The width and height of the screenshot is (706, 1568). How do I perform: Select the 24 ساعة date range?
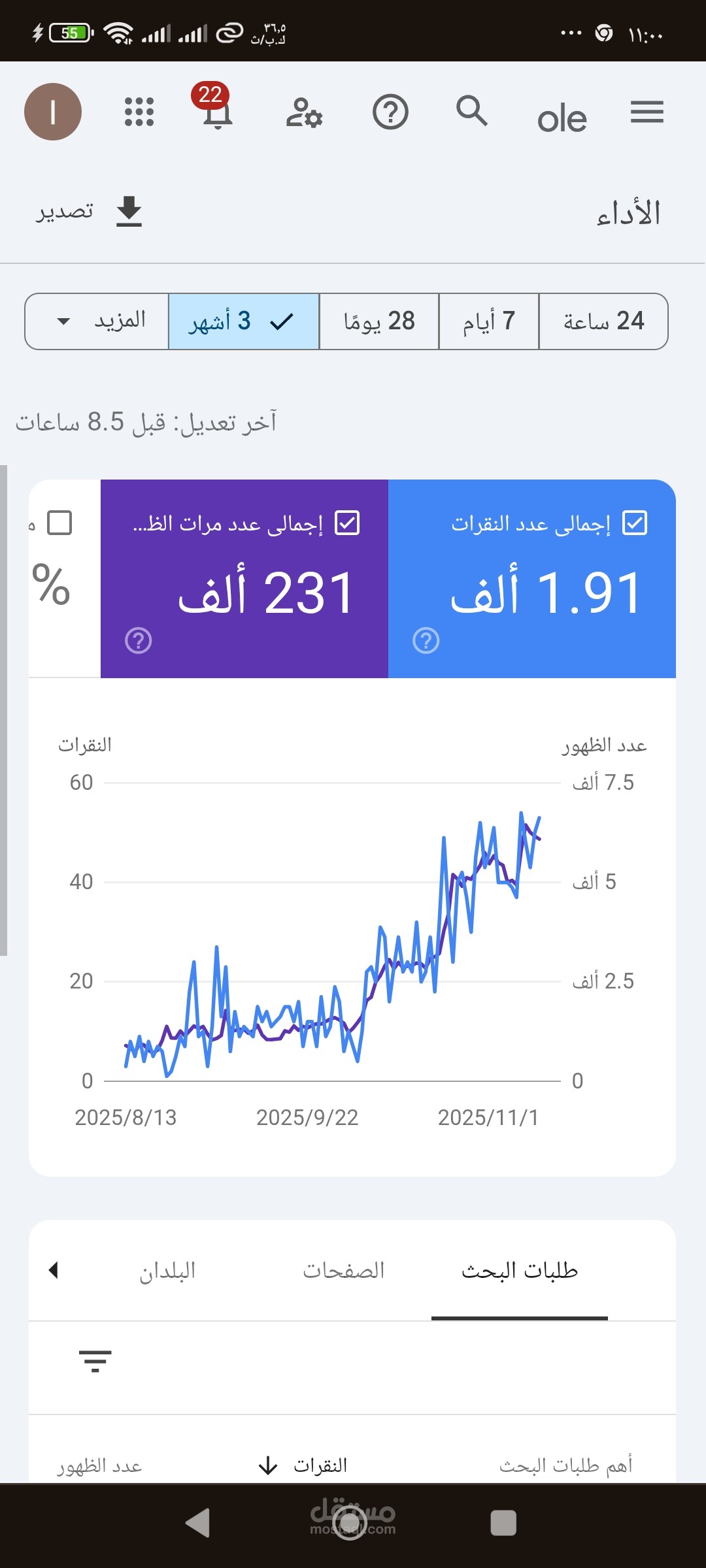point(603,321)
